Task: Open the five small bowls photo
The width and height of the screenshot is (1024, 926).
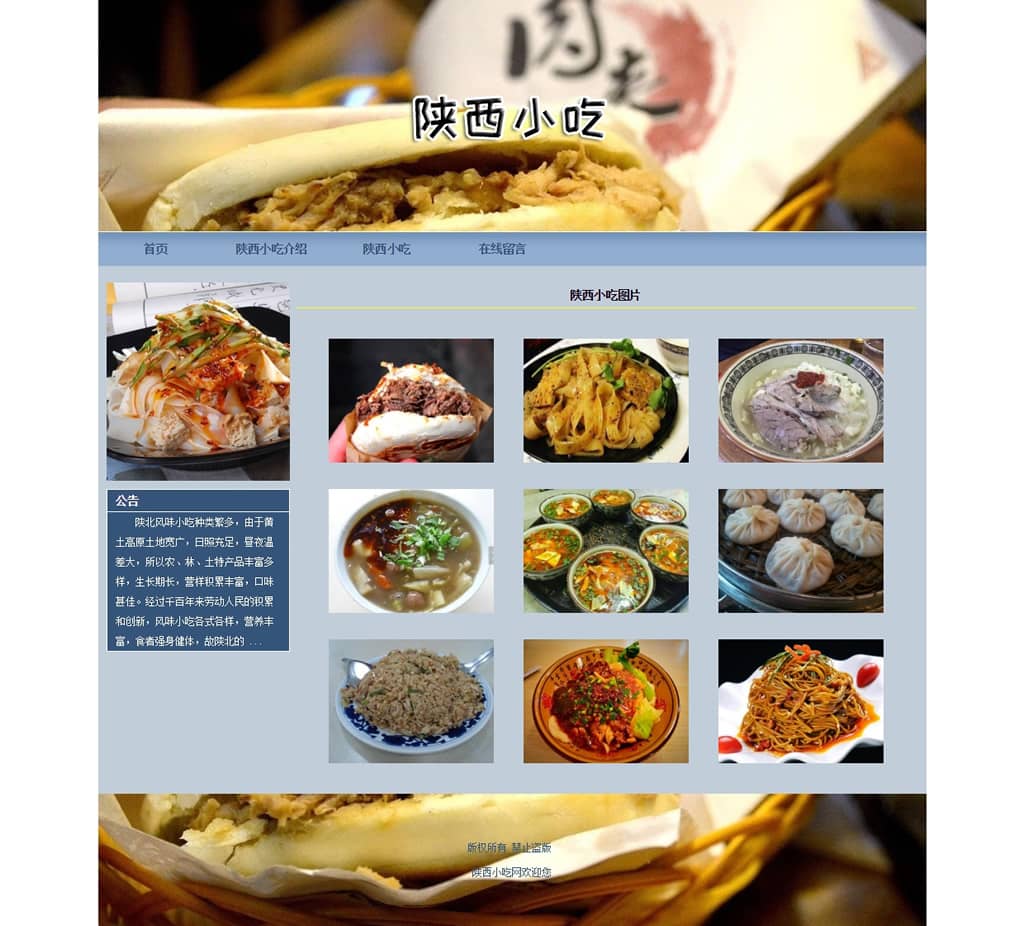Action: [x=605, y=551]
